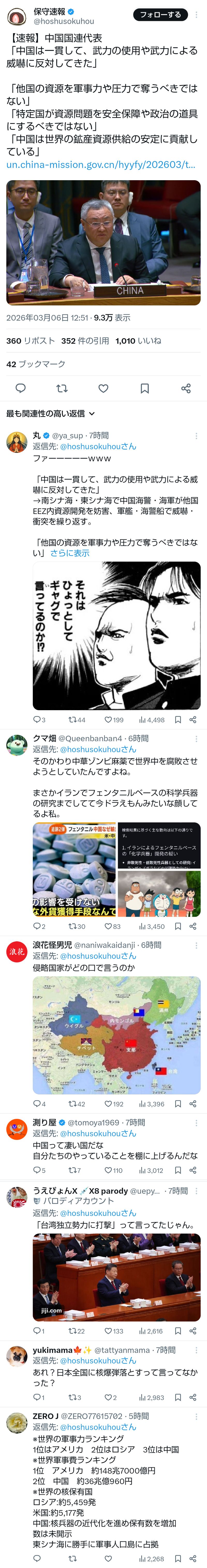This screenshot has width=207, height=1568.
Task: Reply to the main post by 保守速報
Action: [x=20, y=388]
